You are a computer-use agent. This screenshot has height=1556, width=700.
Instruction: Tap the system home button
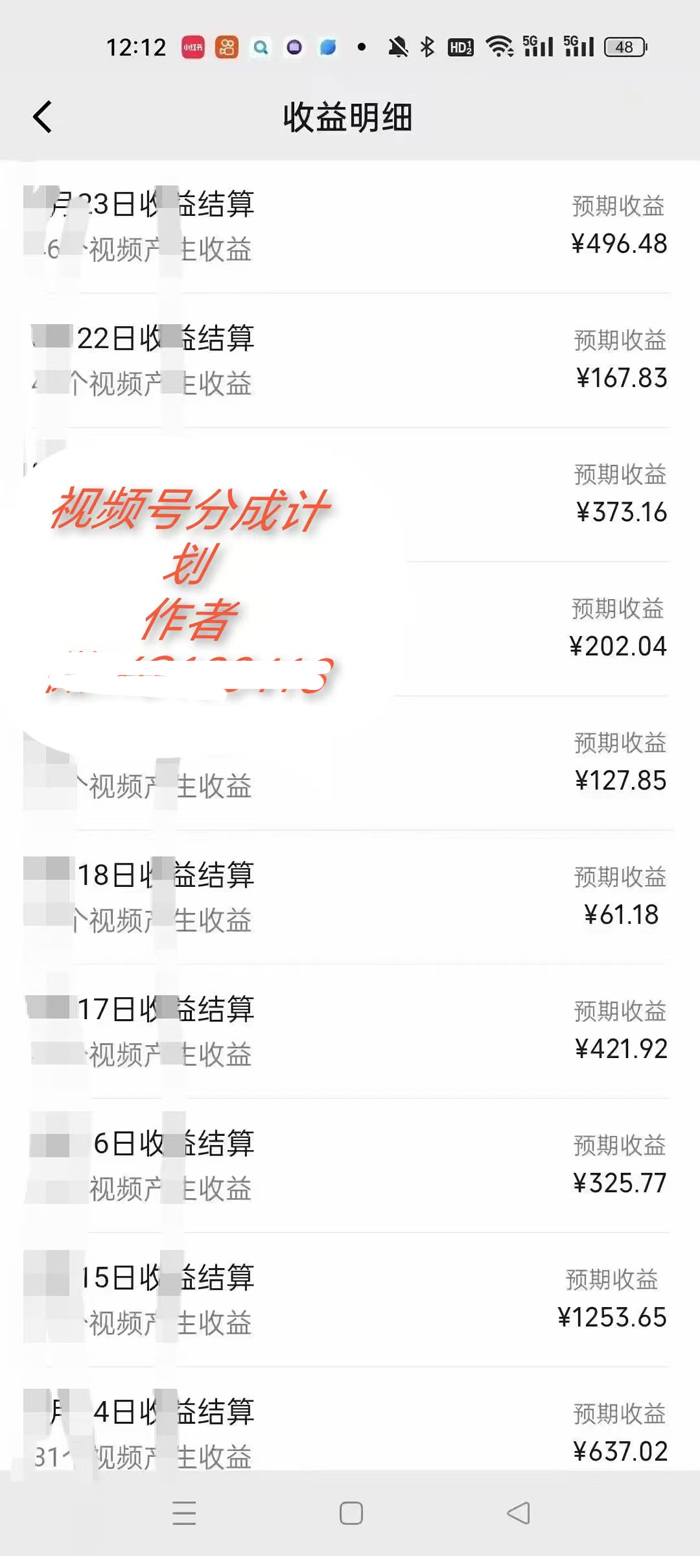[351, 1513]
